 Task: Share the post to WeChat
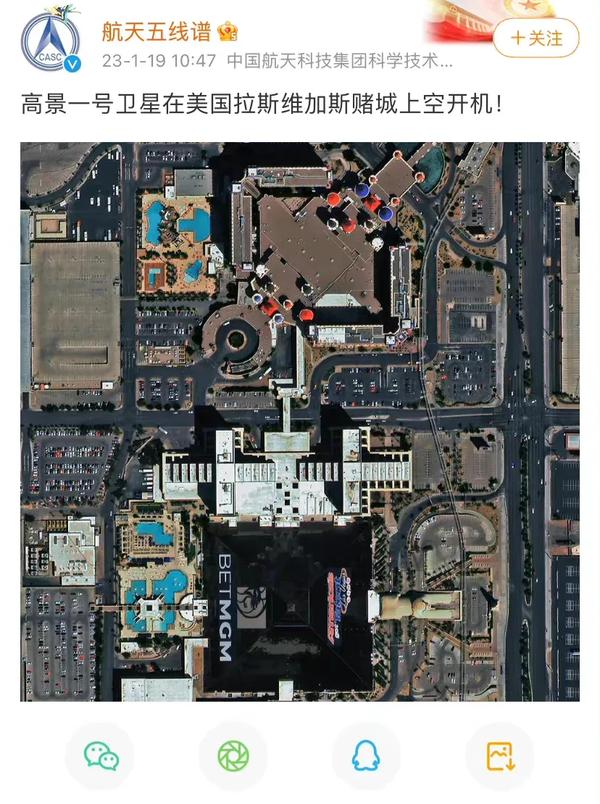101,756
